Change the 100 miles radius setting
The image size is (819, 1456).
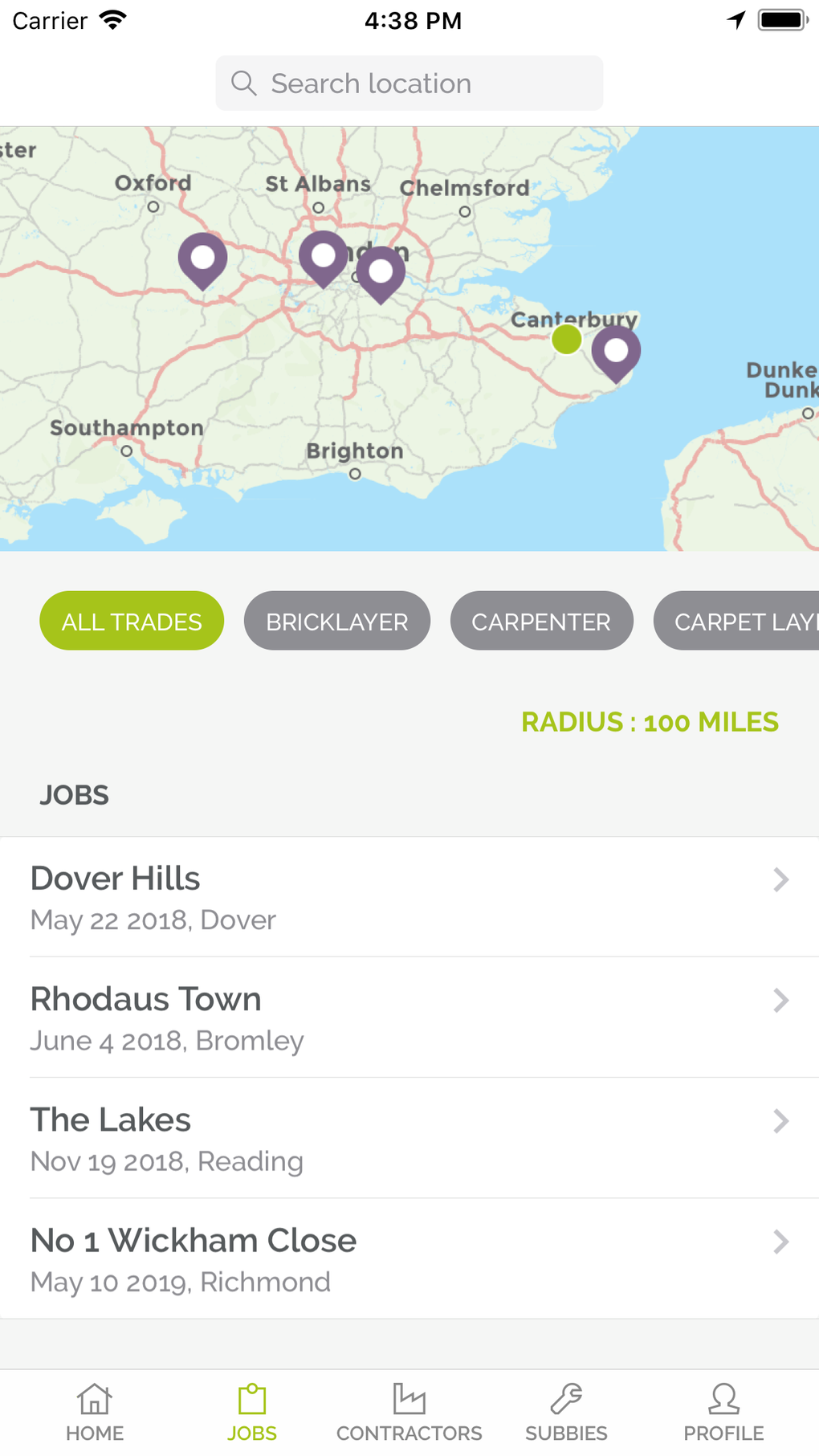coord(650,722)
